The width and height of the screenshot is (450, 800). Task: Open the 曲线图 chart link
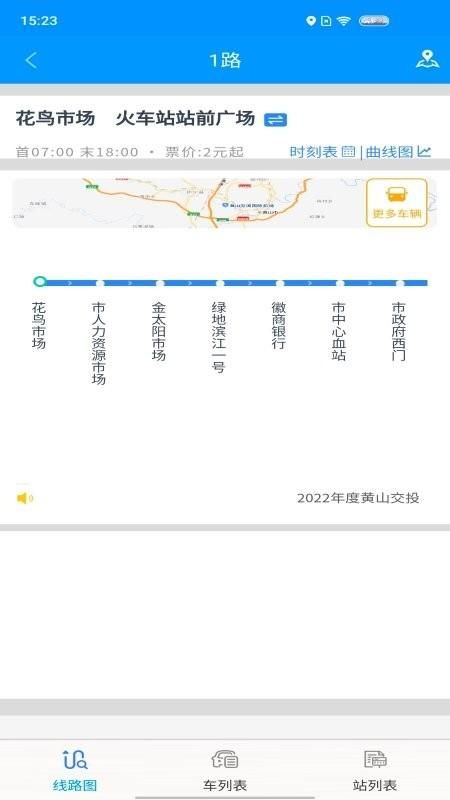398,152
